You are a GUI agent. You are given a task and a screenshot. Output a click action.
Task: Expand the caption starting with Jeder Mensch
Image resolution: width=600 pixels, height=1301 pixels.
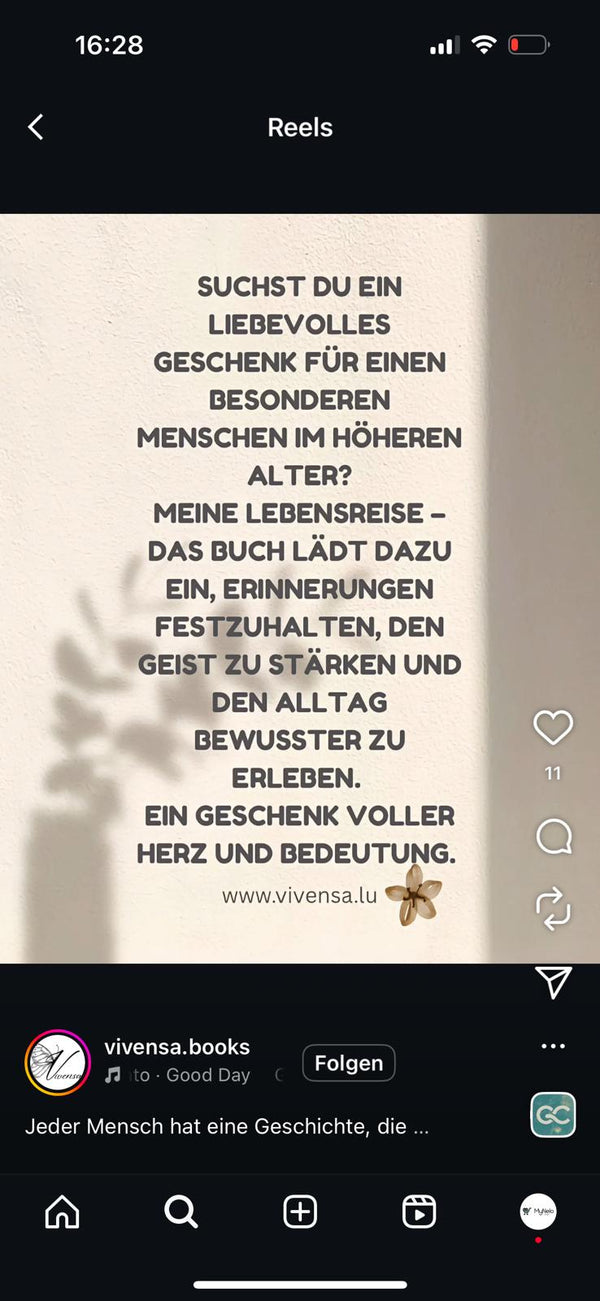[227, 1127]
